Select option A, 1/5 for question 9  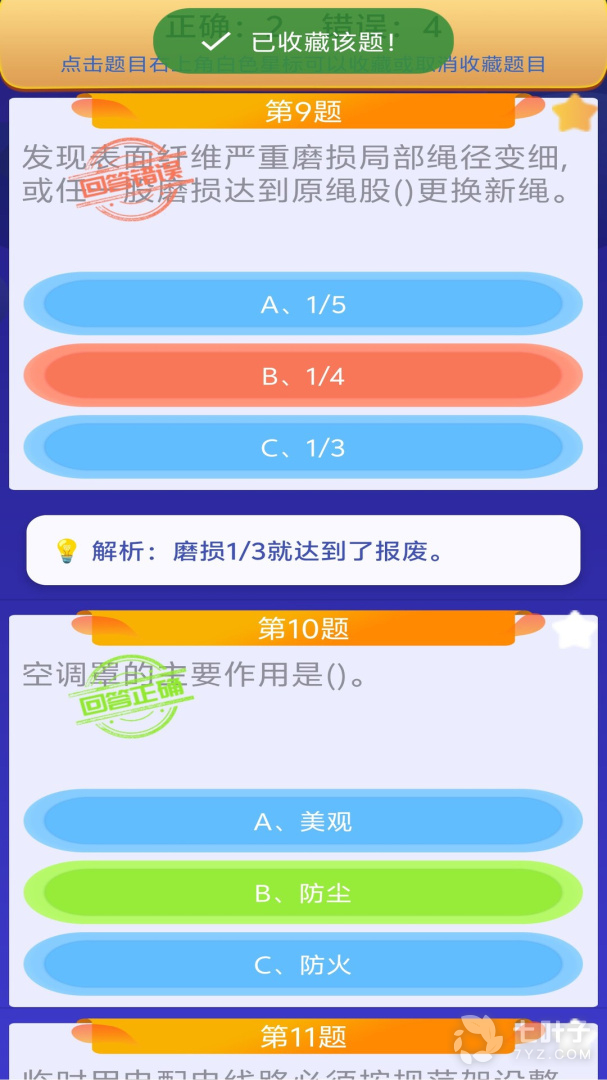pos(303,304)
